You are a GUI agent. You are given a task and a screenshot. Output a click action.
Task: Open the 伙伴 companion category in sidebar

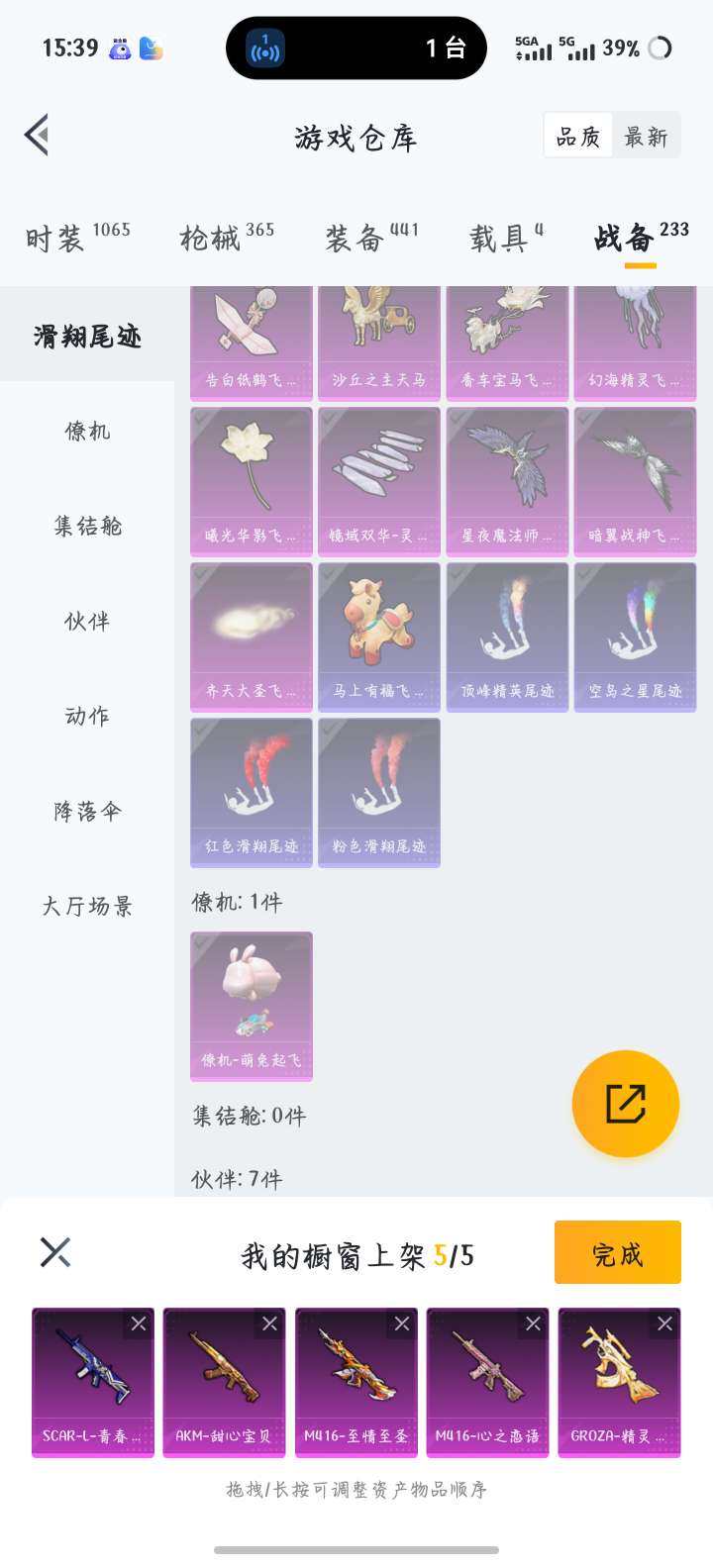tap(87, 621)
